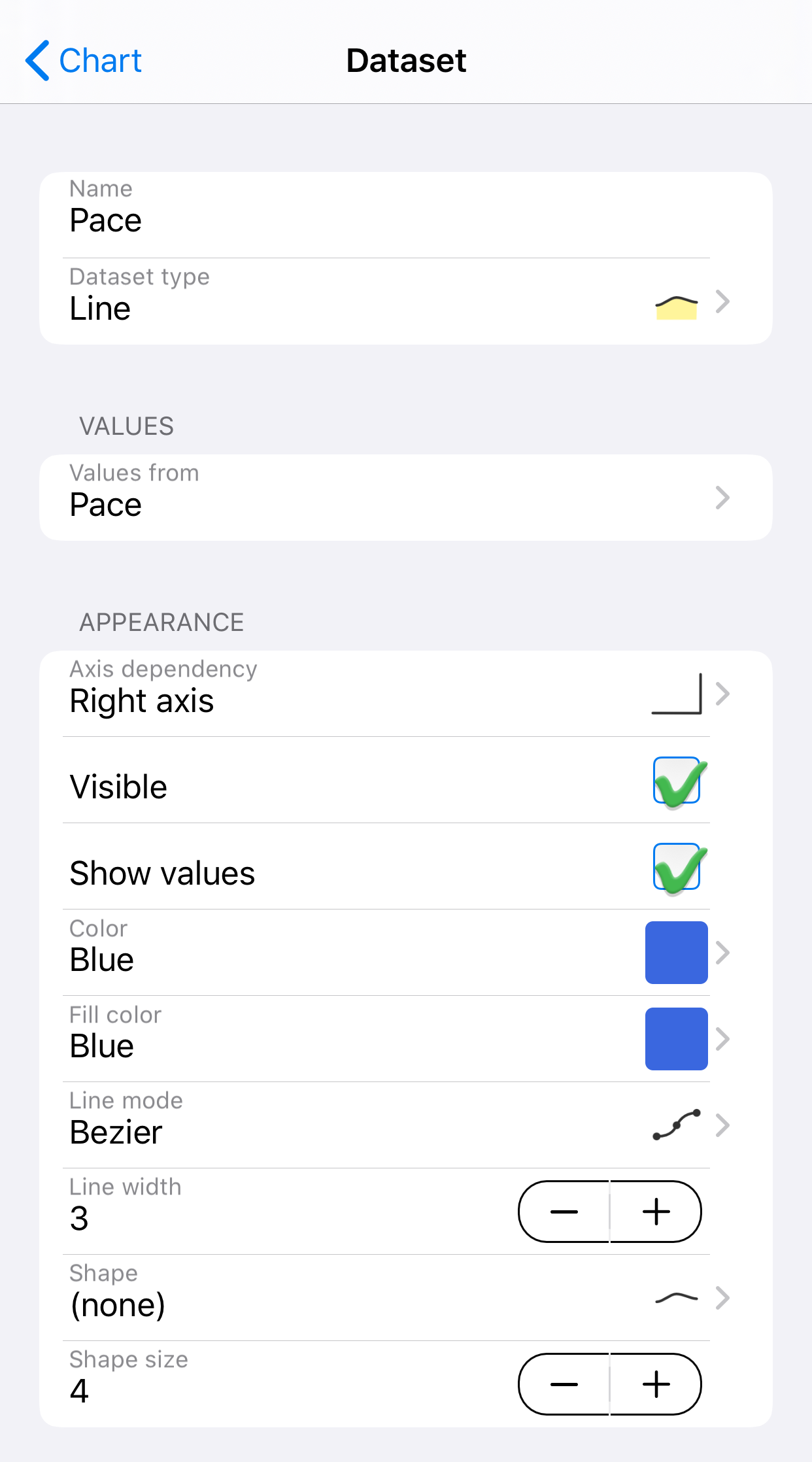812x1462 pixels.
Task: Uncheck the Show values checkbox
Action: click(x=677, y=867)
